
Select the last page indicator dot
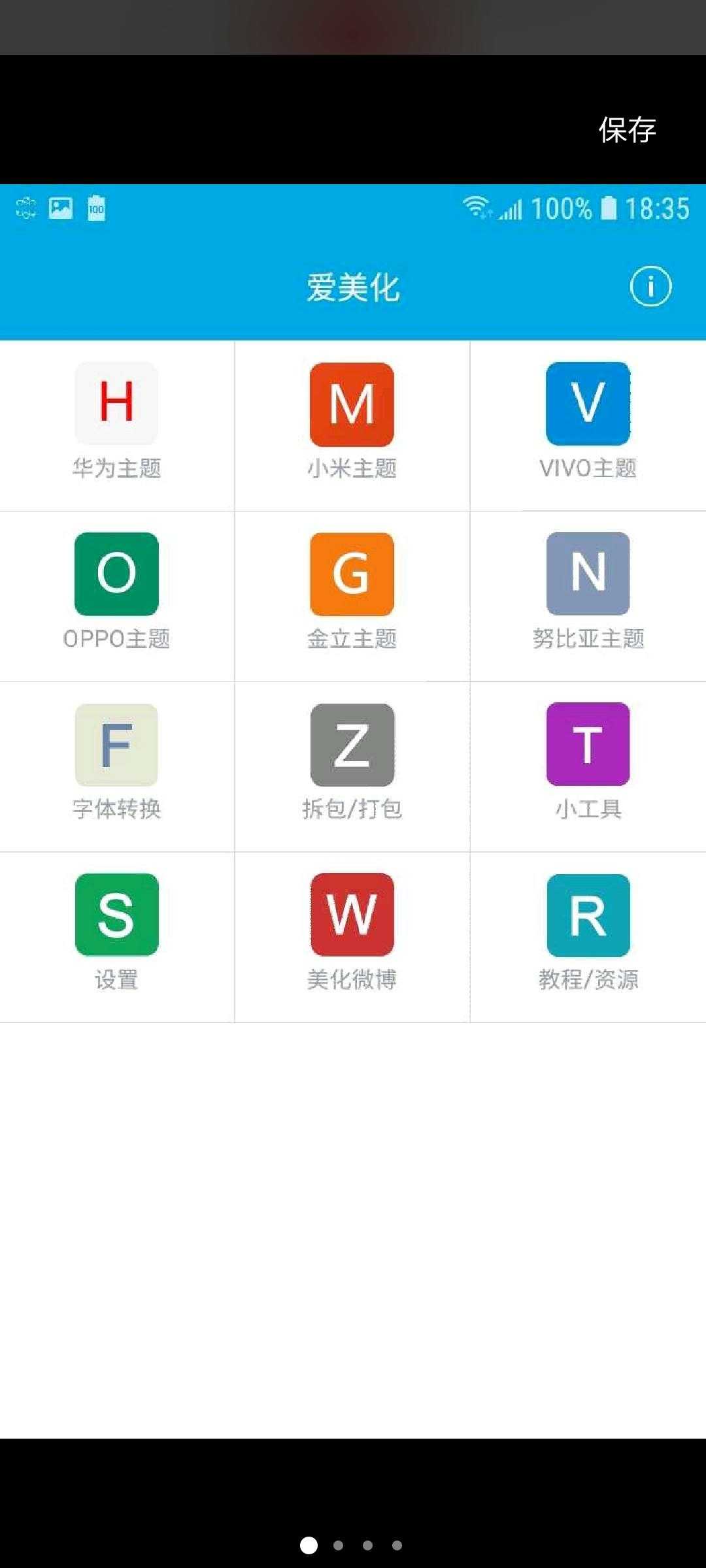click(x=397, y=1545)
